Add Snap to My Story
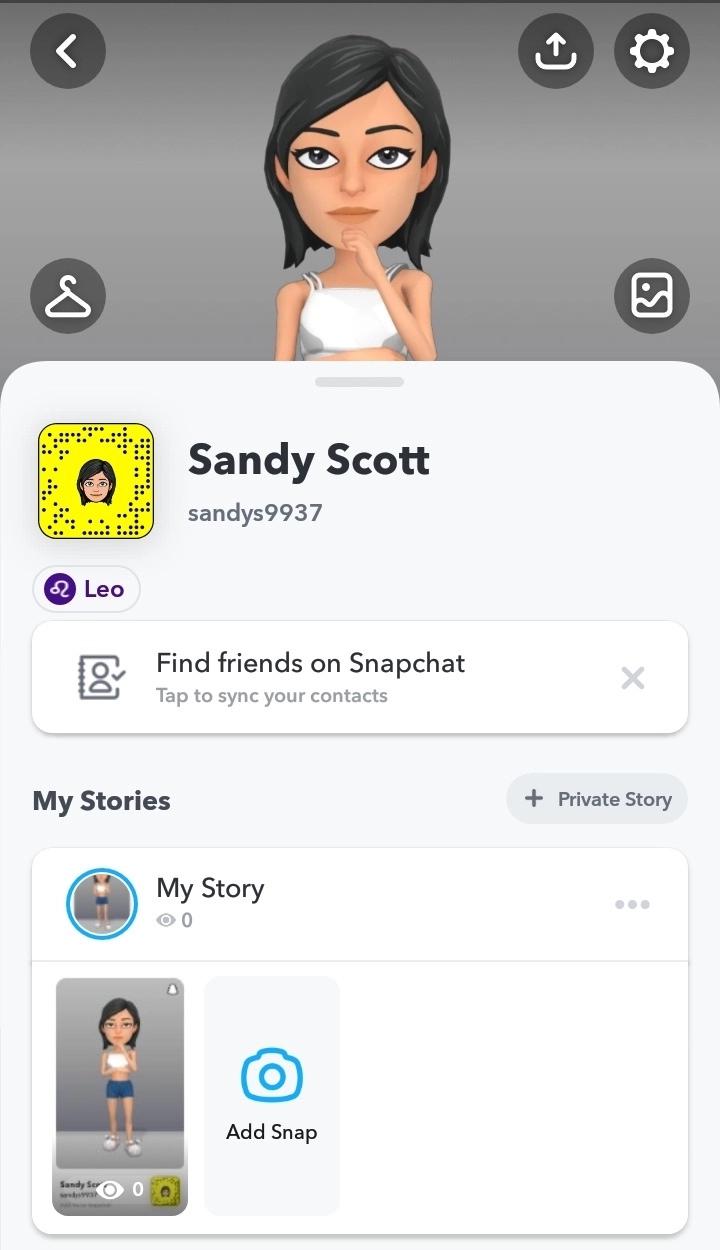 (272, 1095)
